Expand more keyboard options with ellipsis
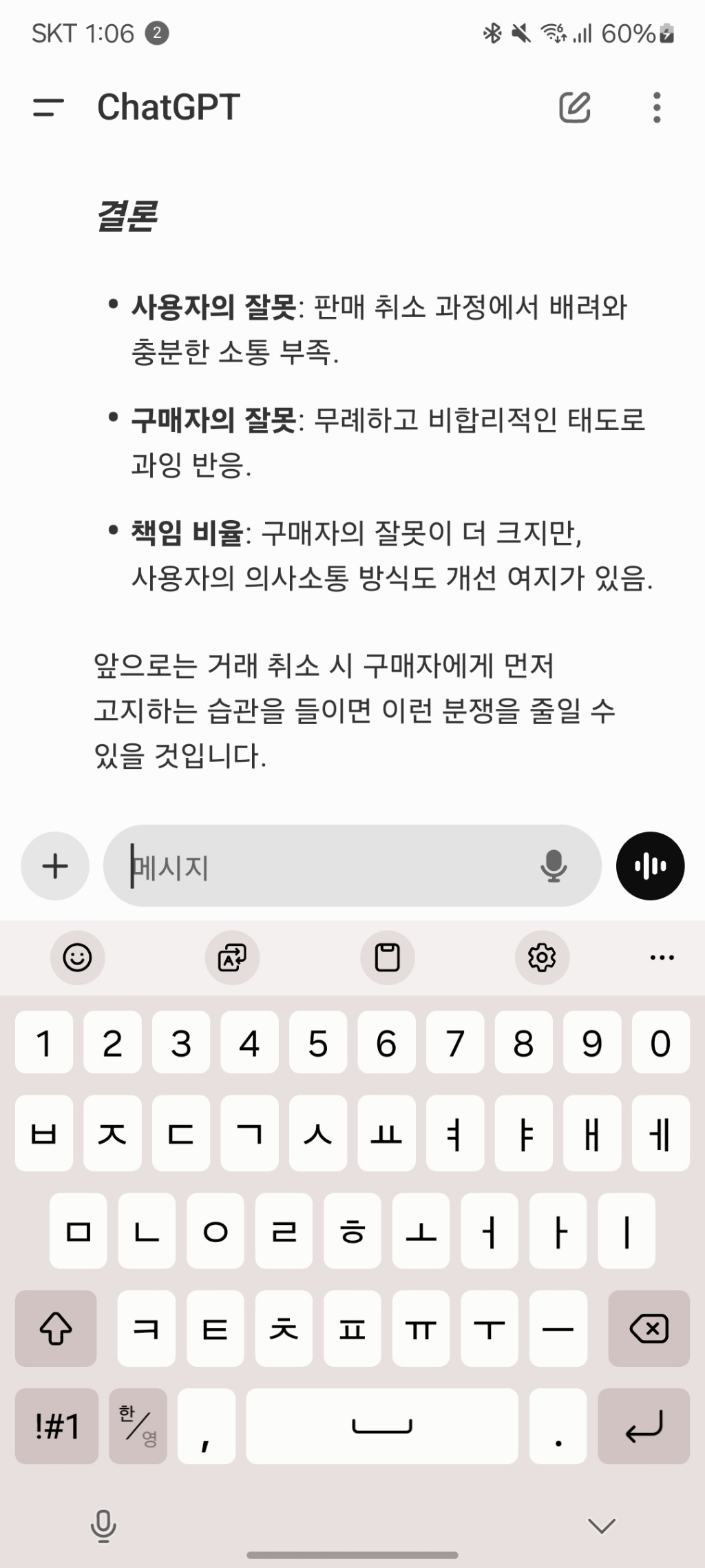 click(x=661, y=958)
